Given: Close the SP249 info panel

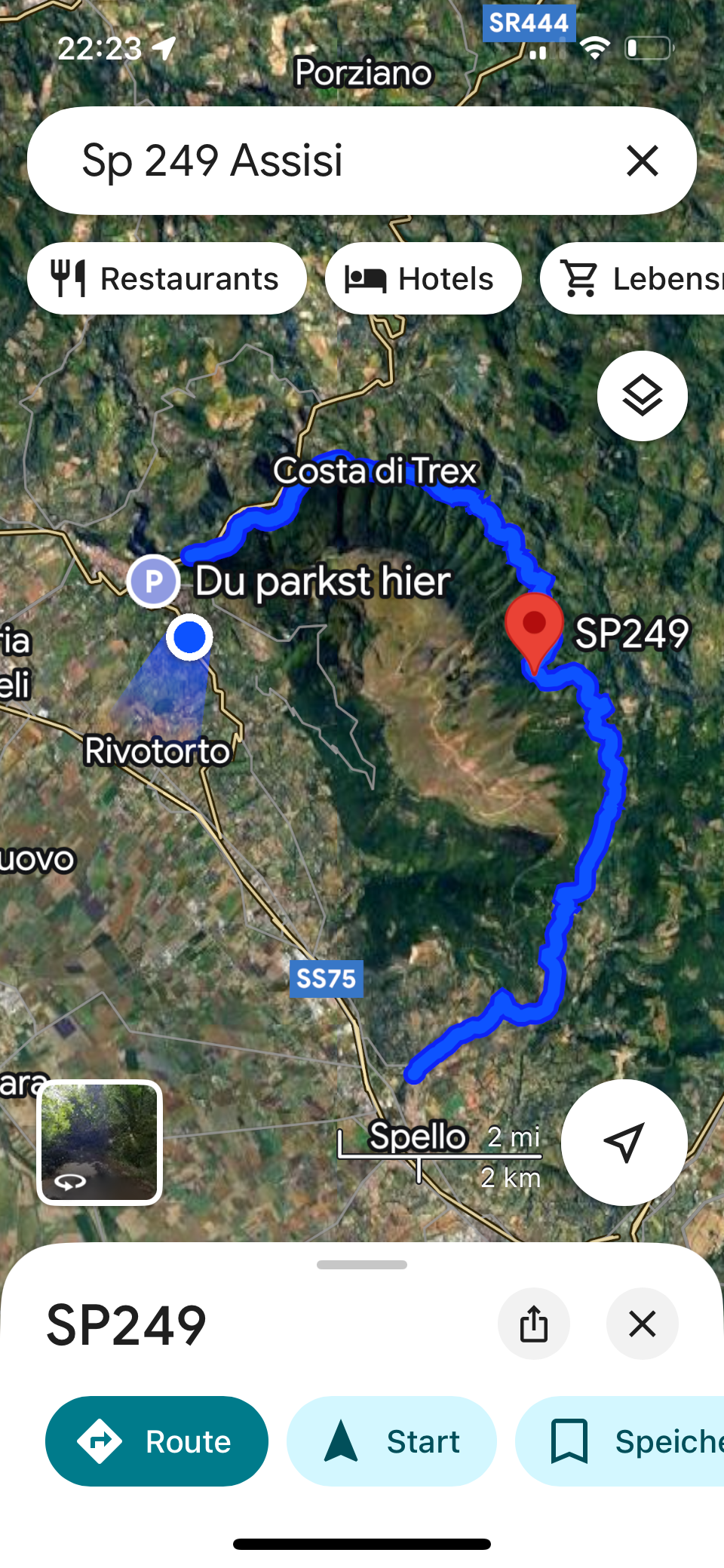Looking at the screenshot, I should (x=642, y=1324).
